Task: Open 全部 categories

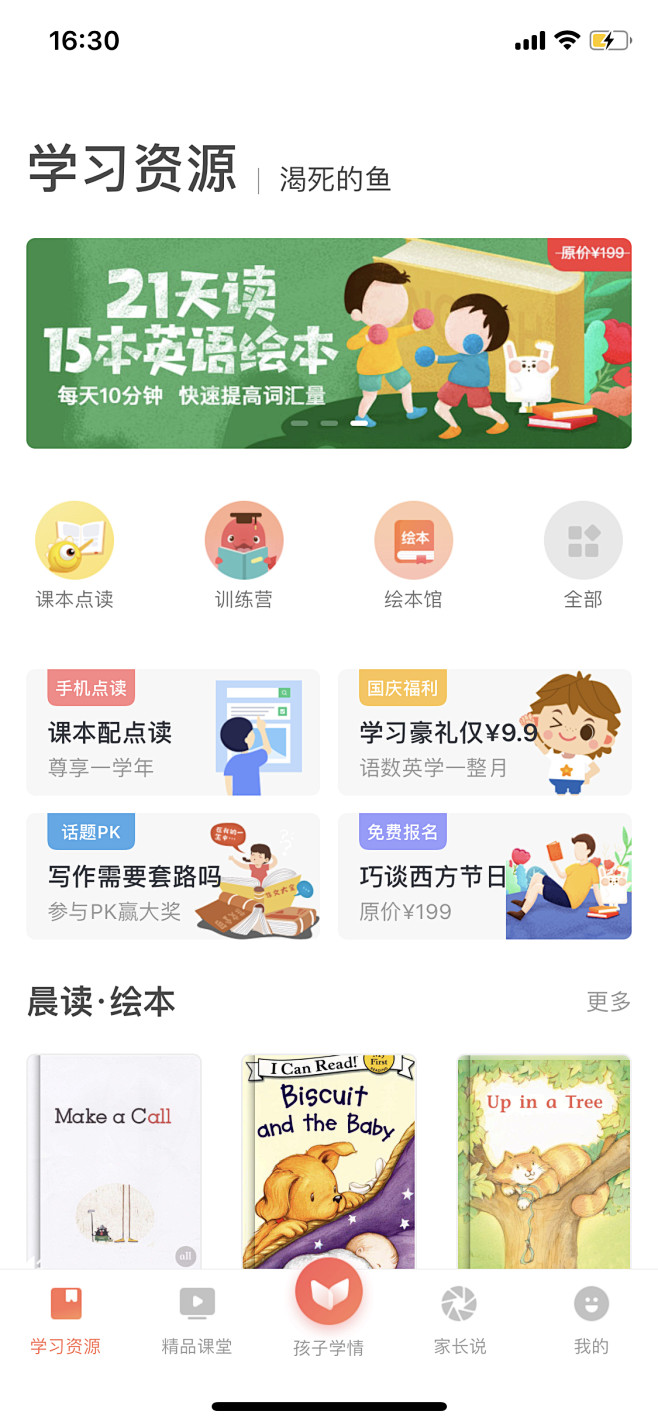Action: click(583, 555)
